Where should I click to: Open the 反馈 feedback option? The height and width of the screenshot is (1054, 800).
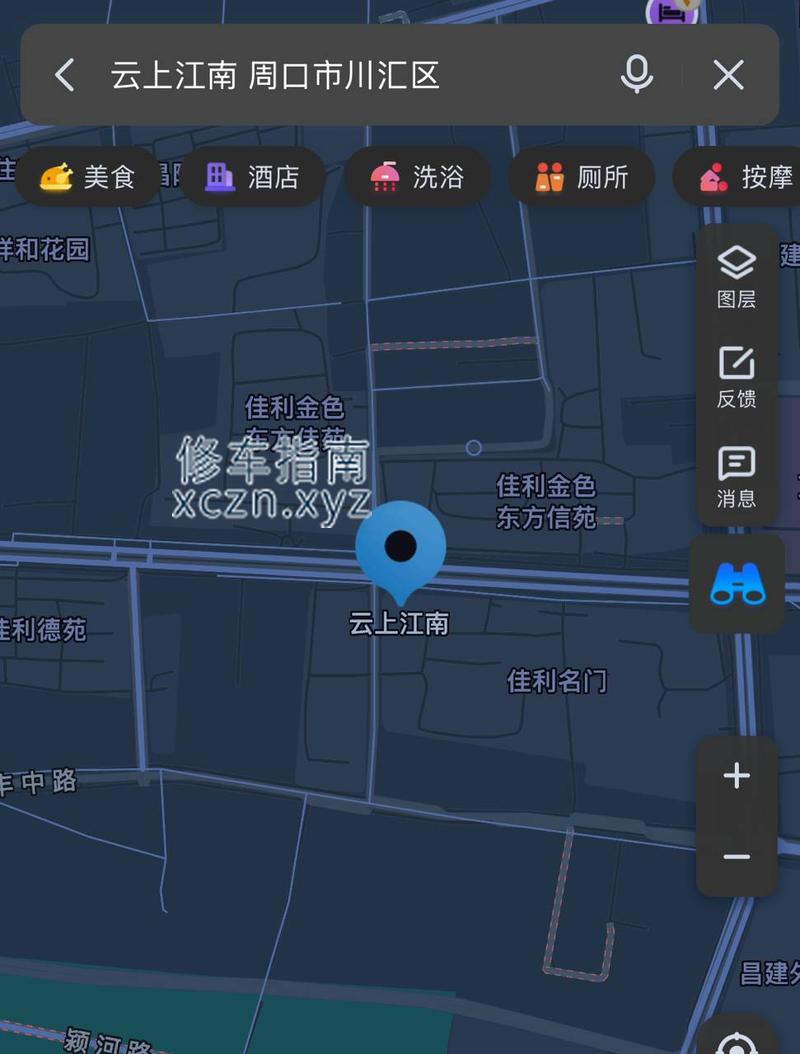[x=737, y=377]
